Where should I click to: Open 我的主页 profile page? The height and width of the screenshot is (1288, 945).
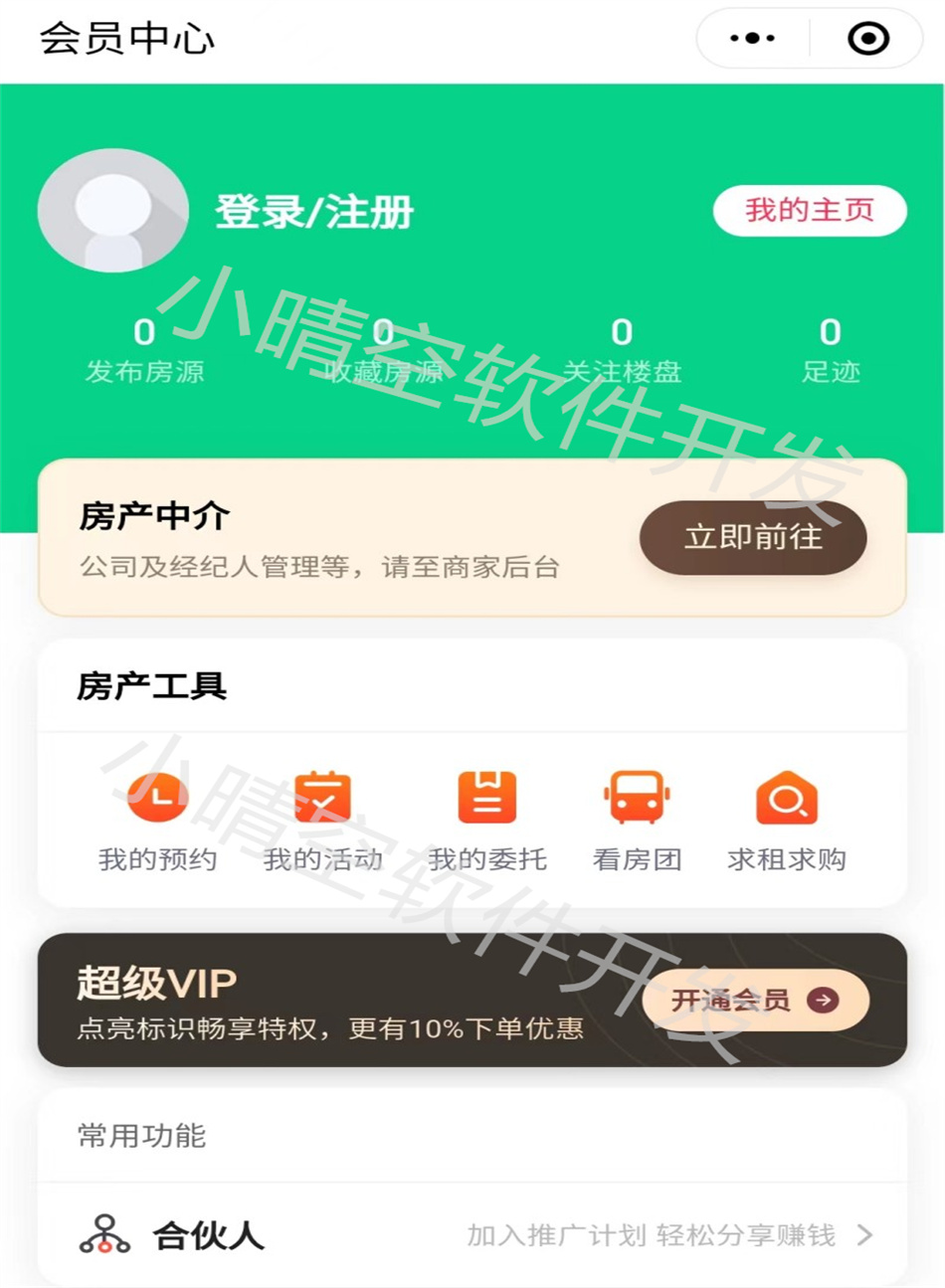coord(810,210)
